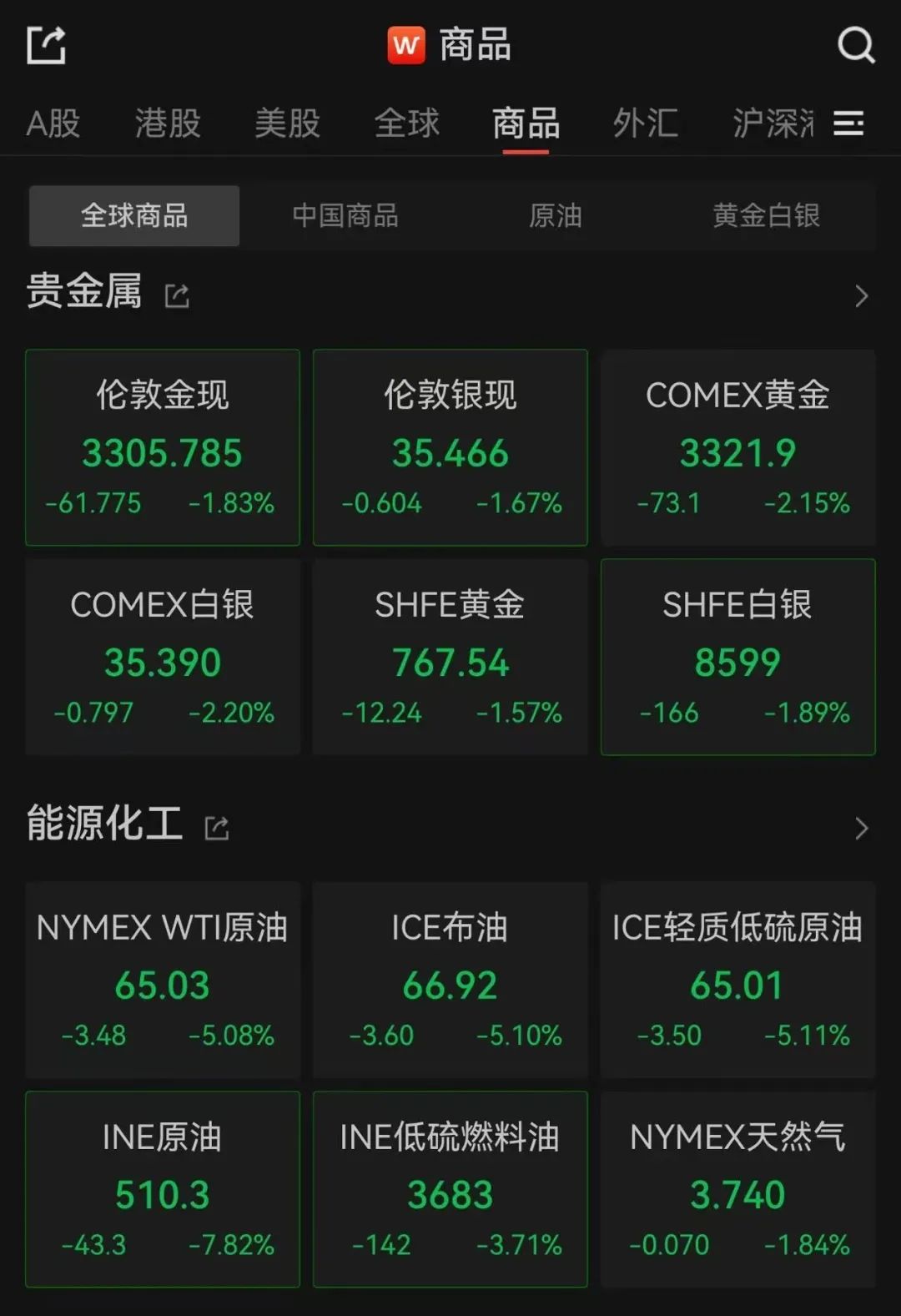Open the 外汇 tab
The width and height of the screenshot is (901, 1316).
click(645, 124)
